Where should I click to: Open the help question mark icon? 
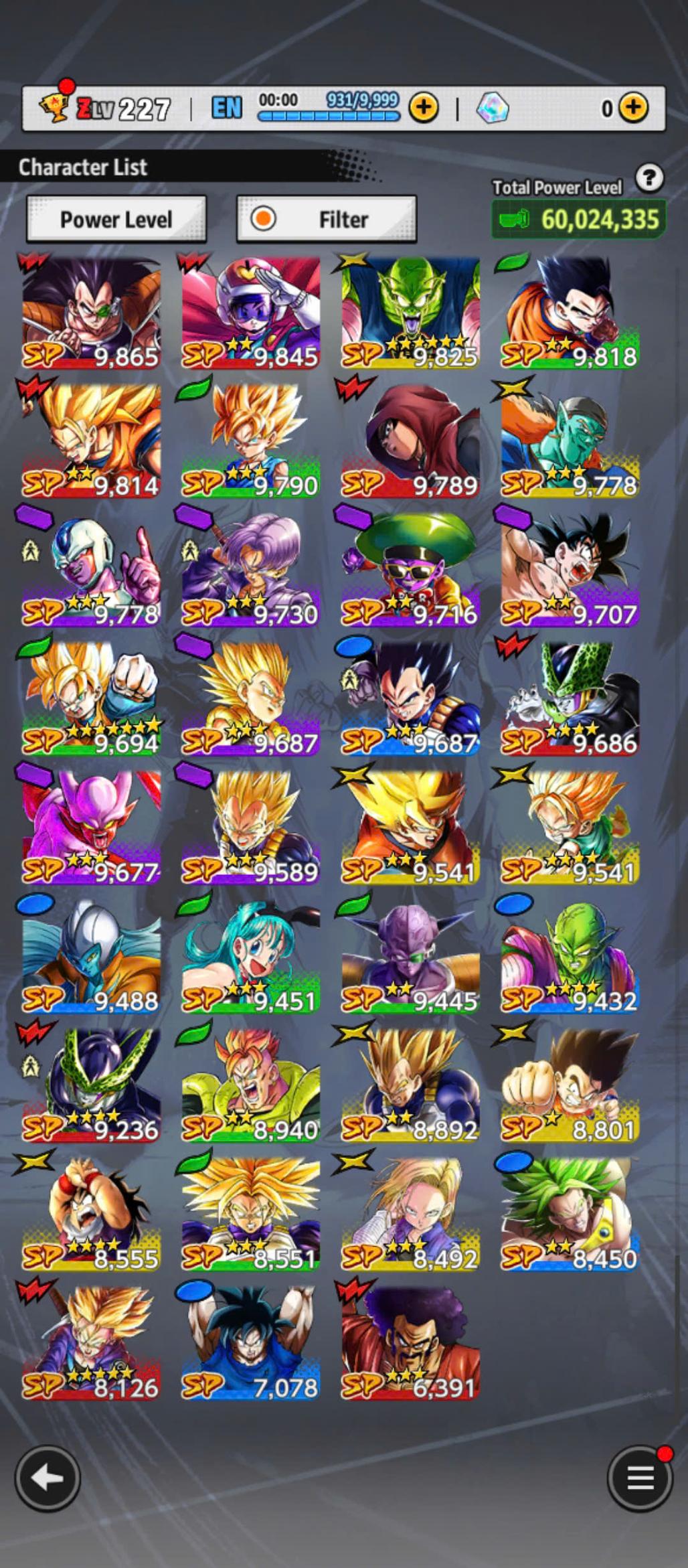click(x=649, y=178)
